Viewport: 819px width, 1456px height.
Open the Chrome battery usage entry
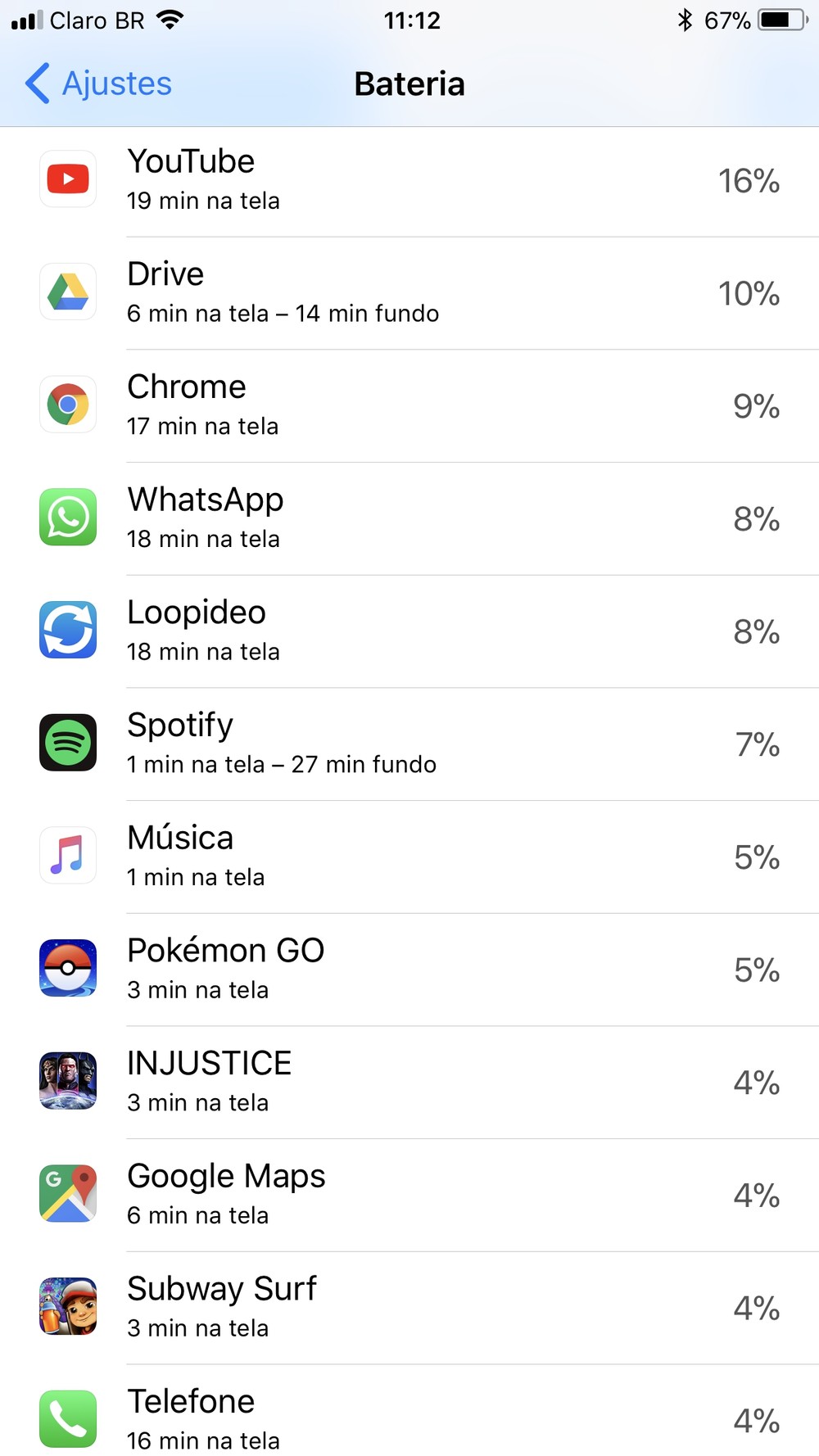click(409, 405)
